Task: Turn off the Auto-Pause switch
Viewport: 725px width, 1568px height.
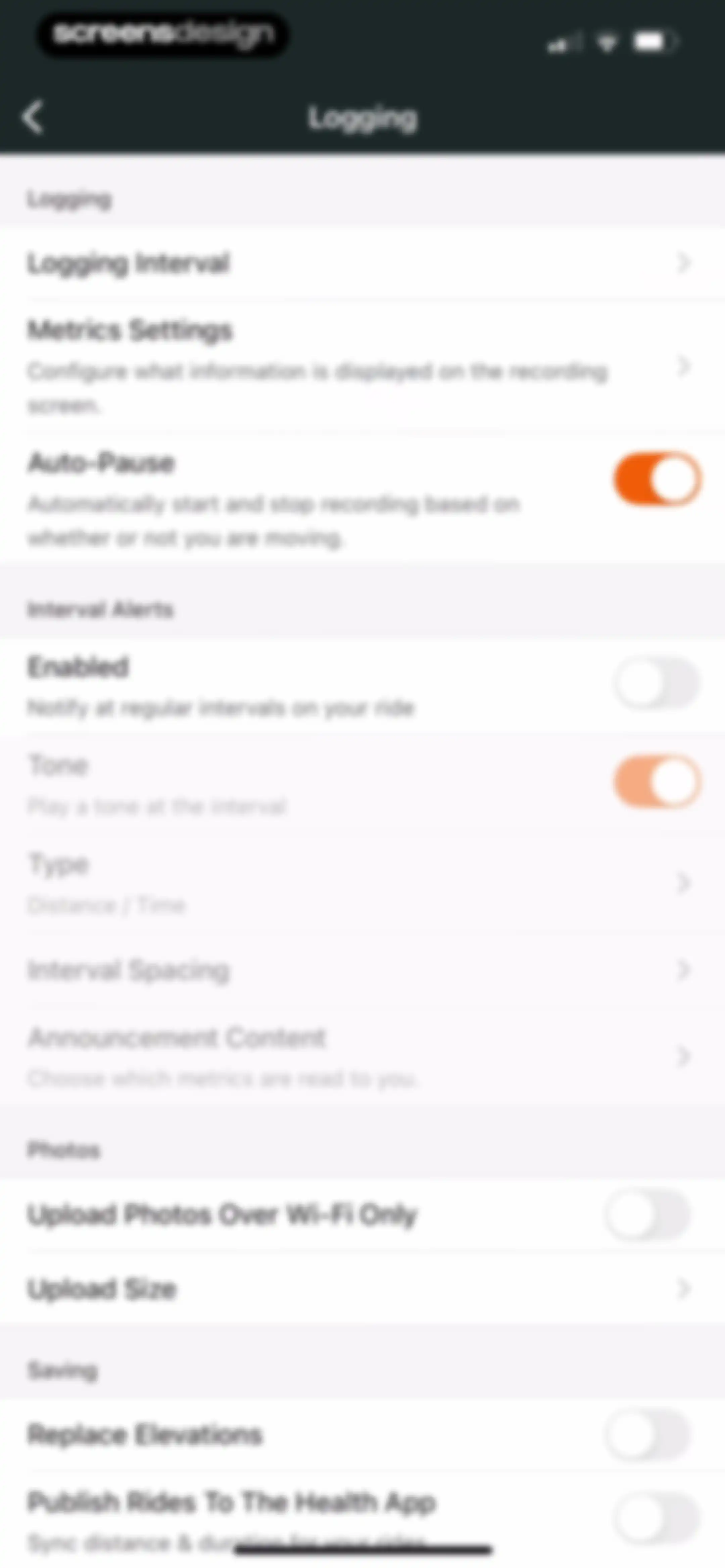Action: (x=657, y=478)
